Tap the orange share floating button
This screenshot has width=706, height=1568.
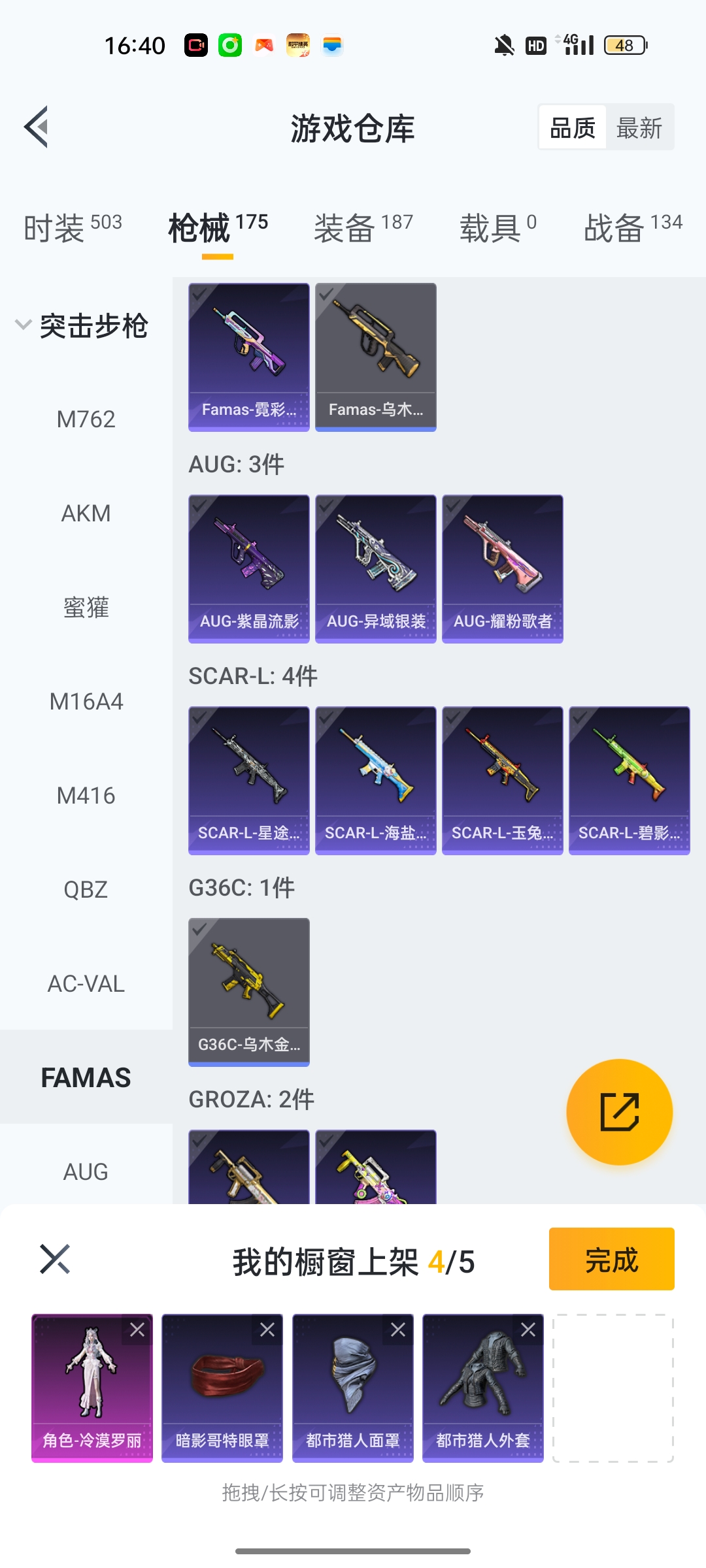click(619, 1111)
